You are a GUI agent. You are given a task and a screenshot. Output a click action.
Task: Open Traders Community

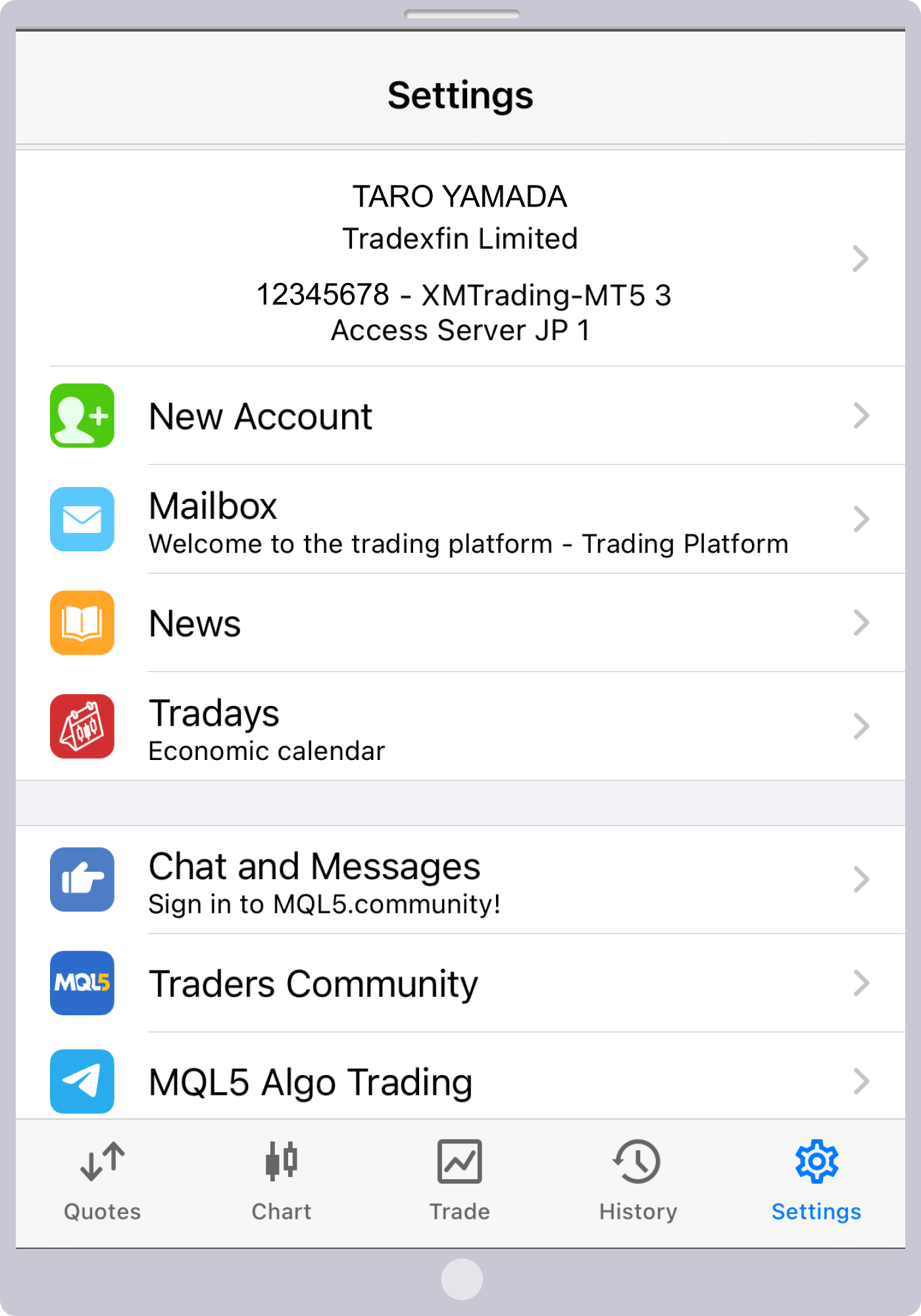(460, 984)
